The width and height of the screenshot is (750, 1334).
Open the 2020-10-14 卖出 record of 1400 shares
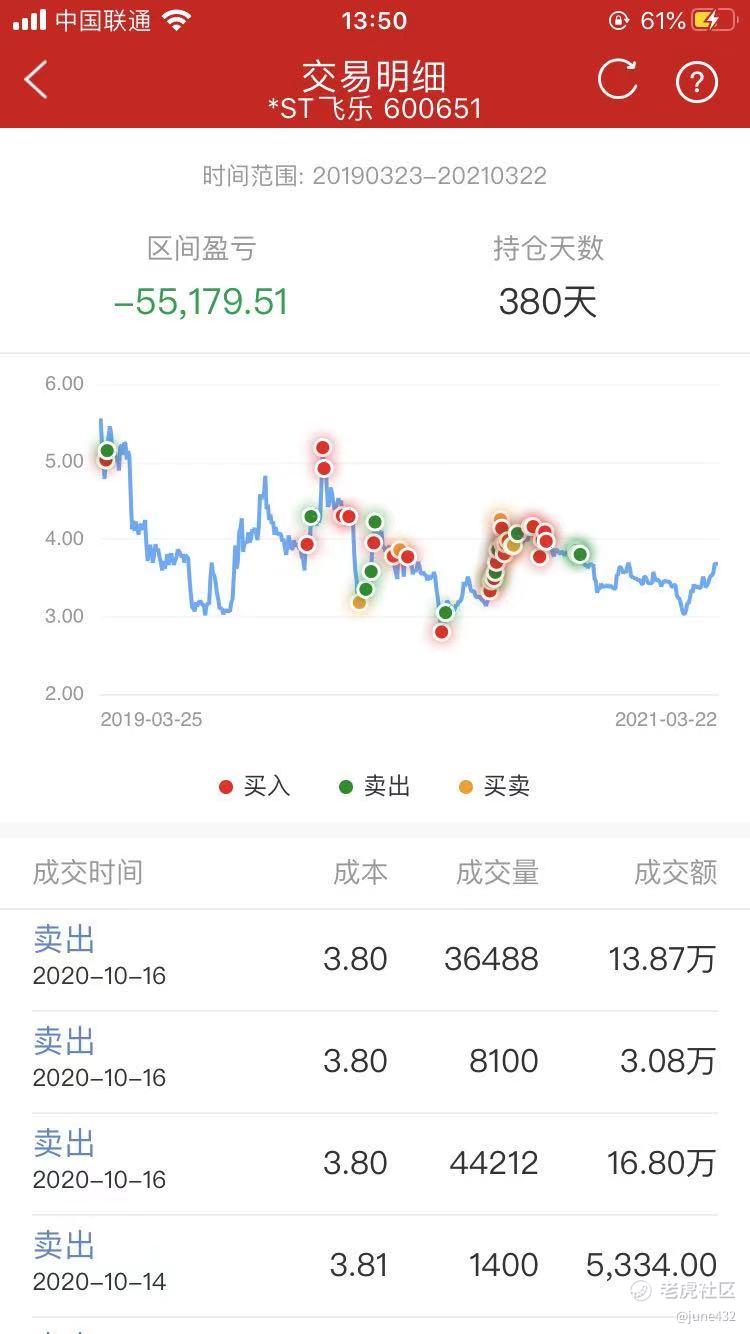pos(375,1266)
